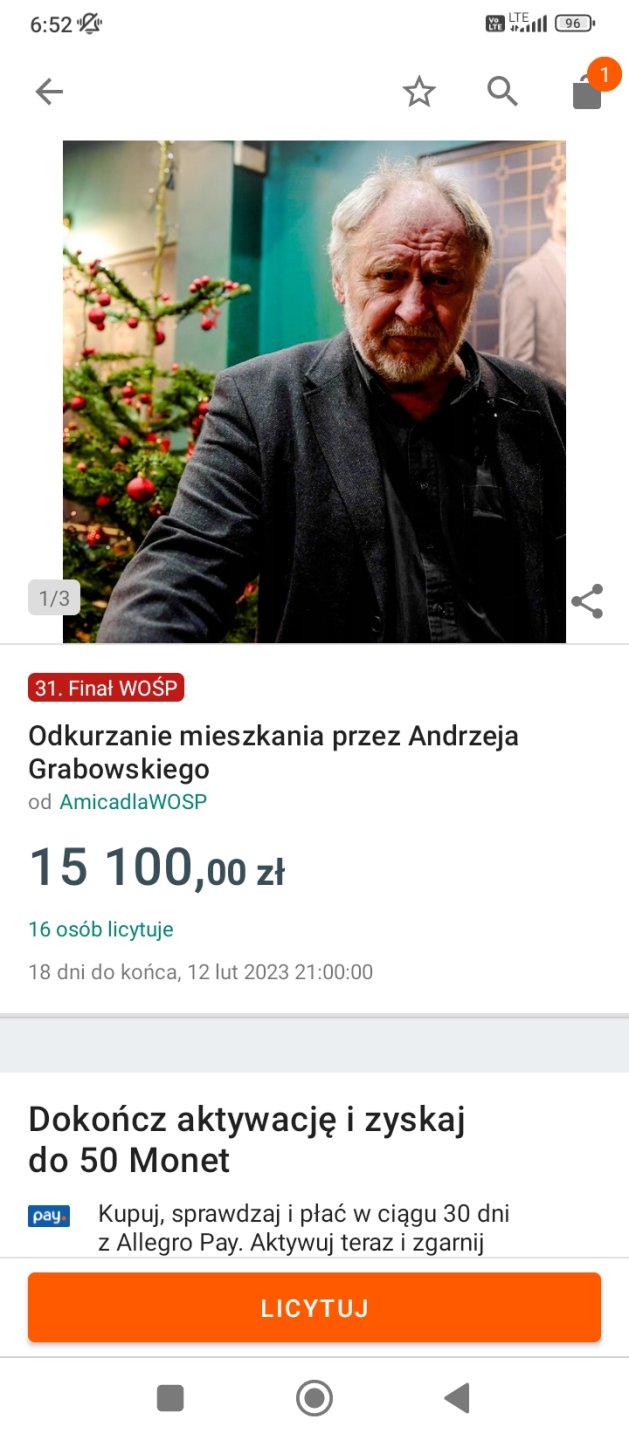The image size is (629, 1440).
Task: Go back using the top arrow
Action: point(48,92)
